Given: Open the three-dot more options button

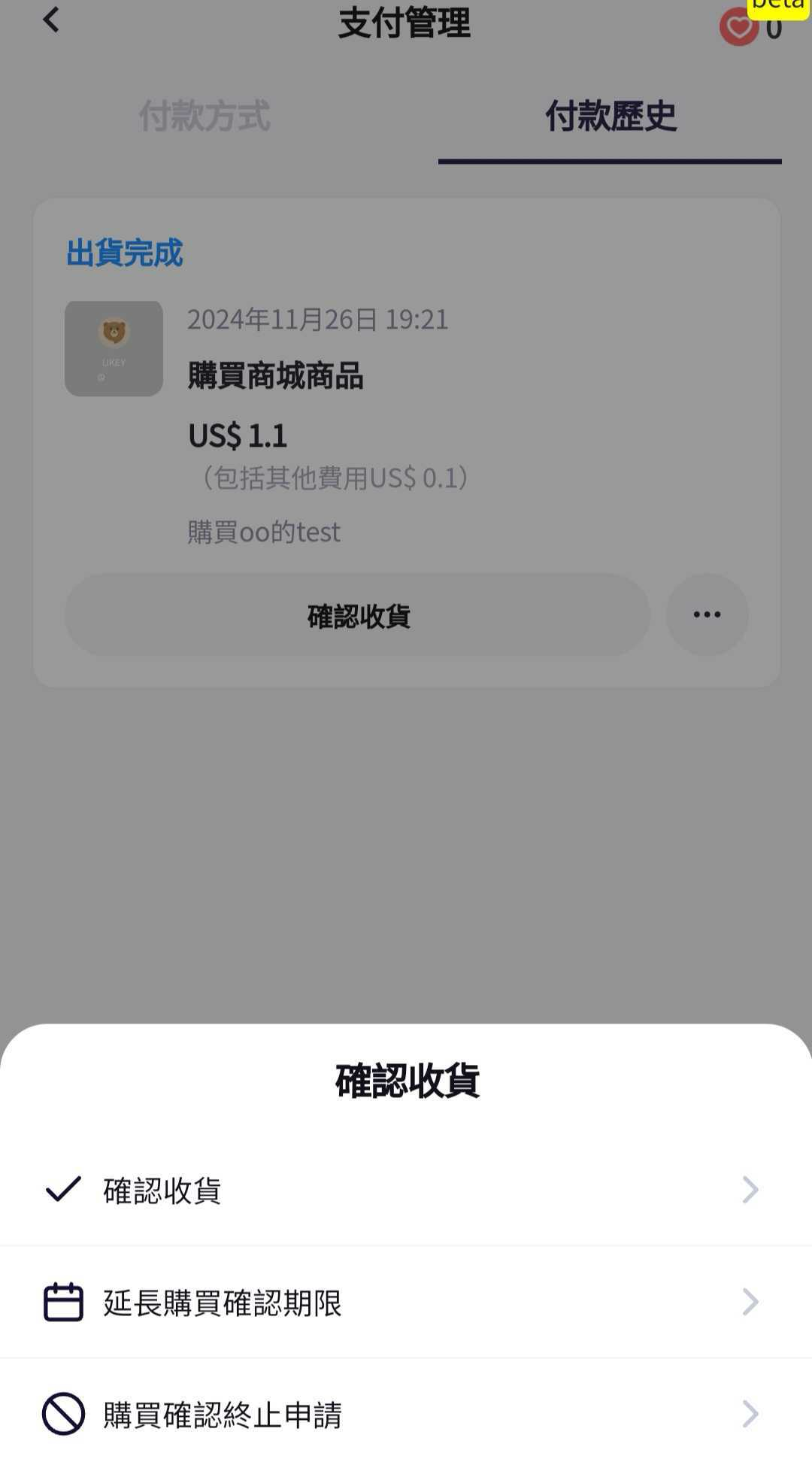Looking at the screenshot, I should (707, 615).
